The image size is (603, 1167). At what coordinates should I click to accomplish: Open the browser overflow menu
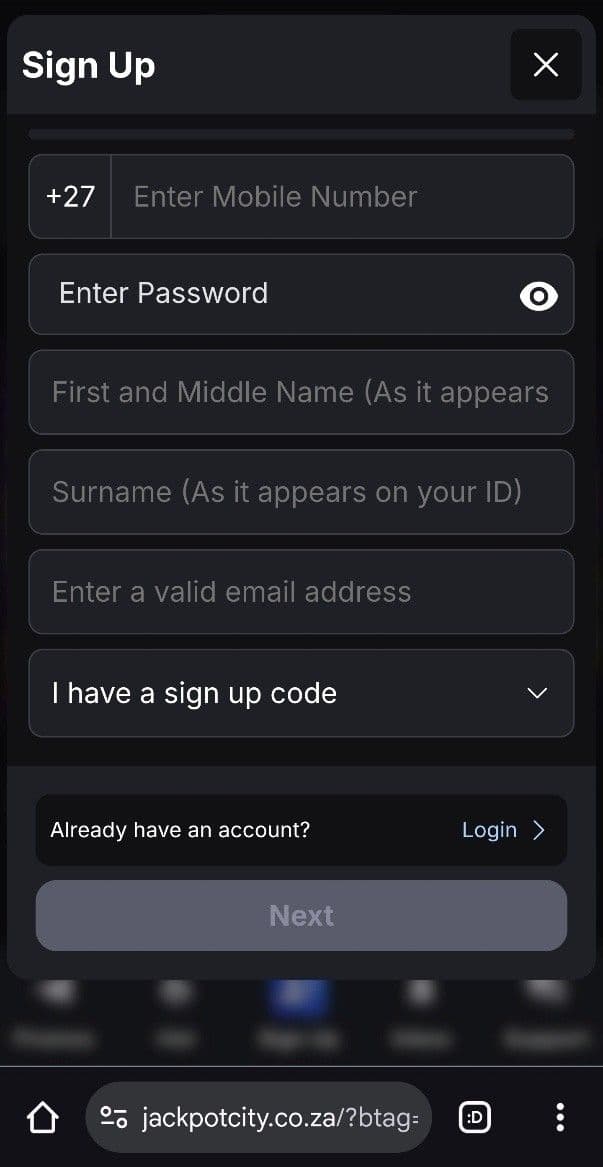[x=560, y=1117]
